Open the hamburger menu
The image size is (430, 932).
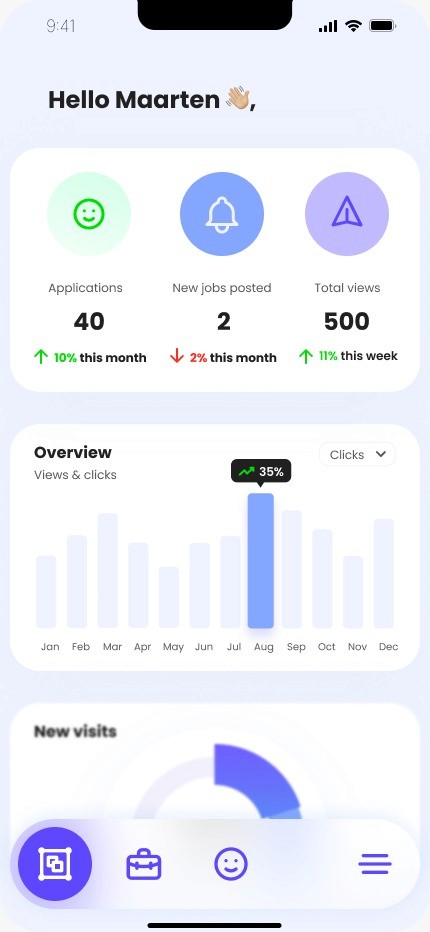click(375, 864)
